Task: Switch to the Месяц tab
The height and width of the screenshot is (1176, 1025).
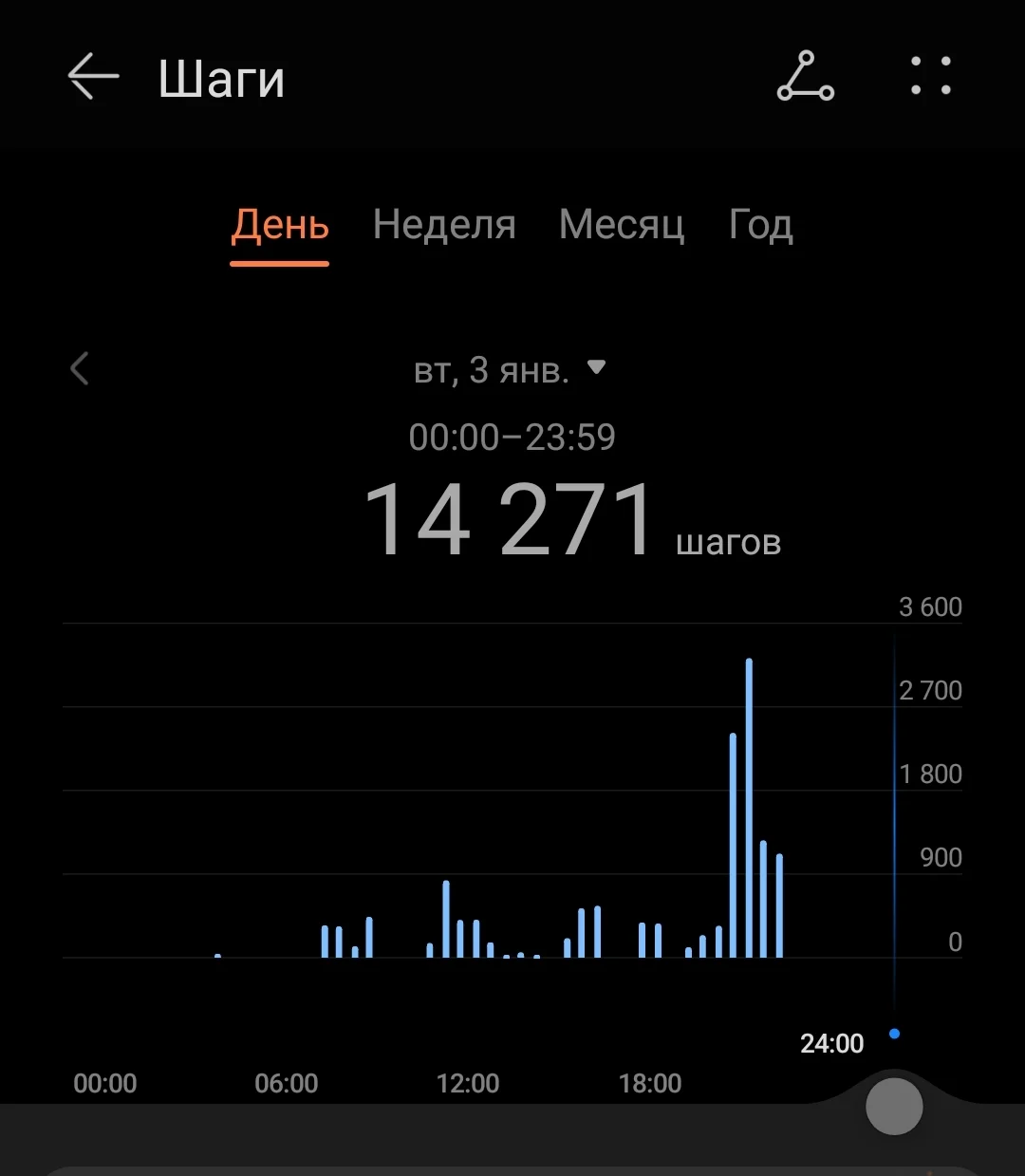Action: pyautogui.click(x=622, y=226)
